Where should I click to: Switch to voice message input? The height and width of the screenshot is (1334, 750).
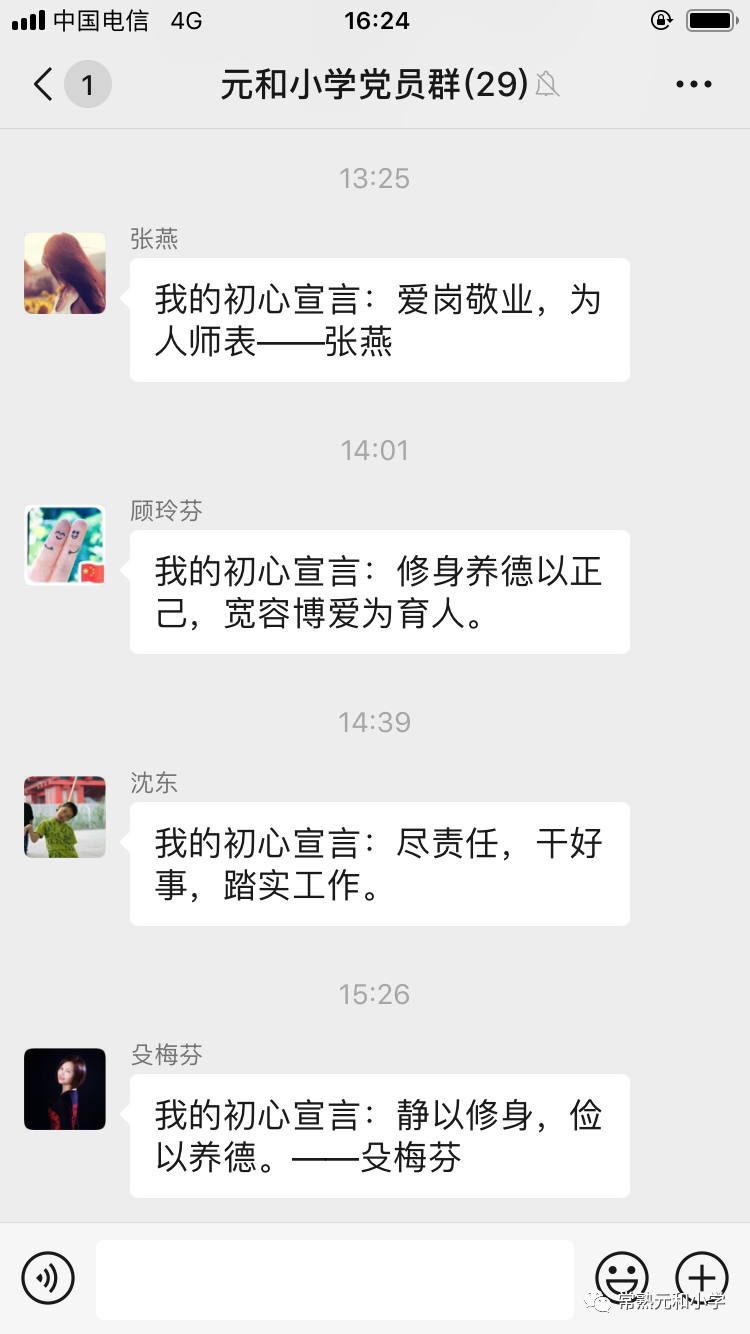48,1277
